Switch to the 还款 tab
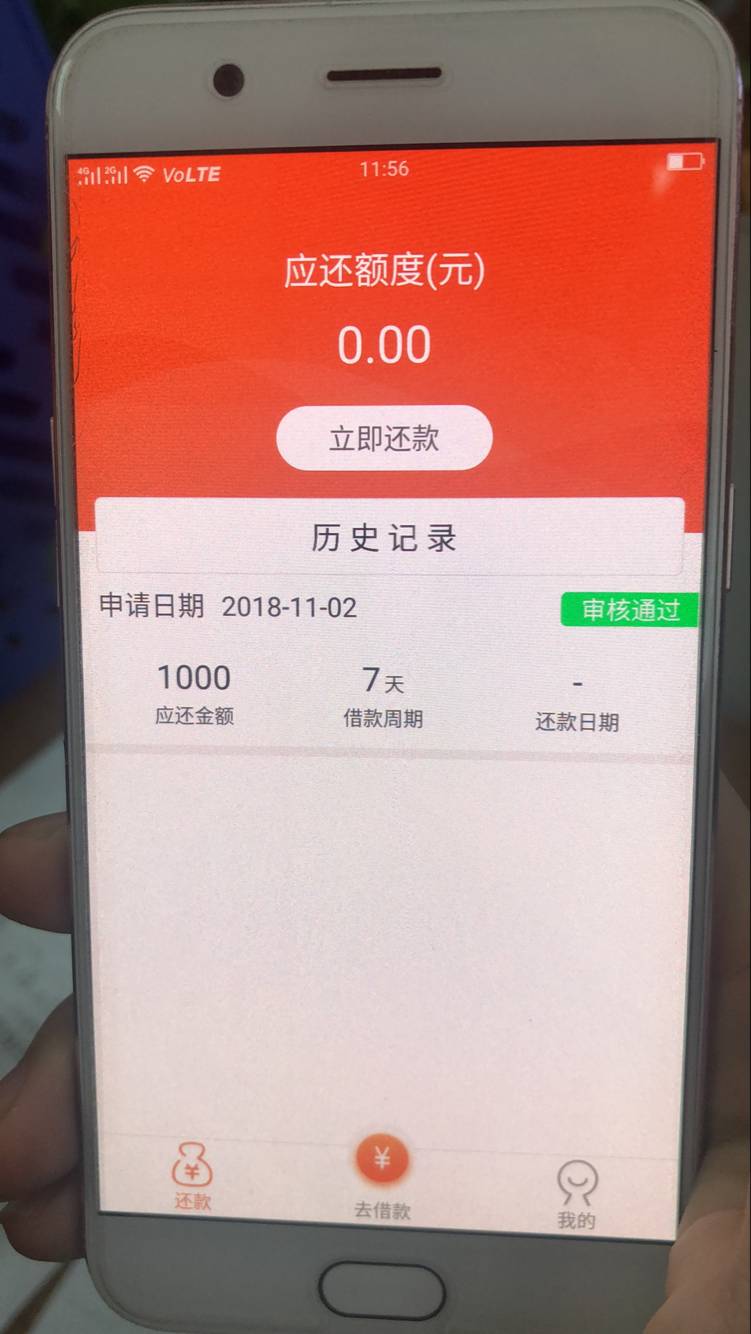751x1334 pixels. (x=193, y=1177)
